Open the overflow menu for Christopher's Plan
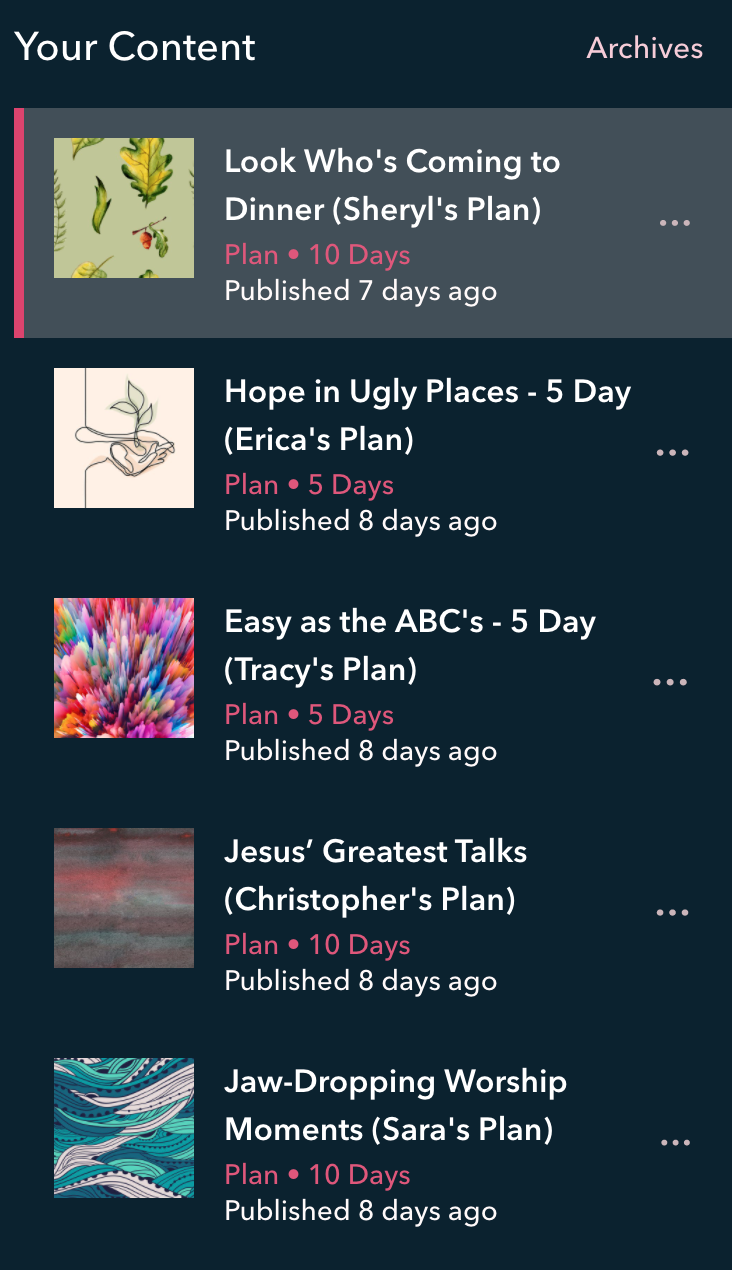This screenshot has width=732, height=1270. click(x=672, y=913)
